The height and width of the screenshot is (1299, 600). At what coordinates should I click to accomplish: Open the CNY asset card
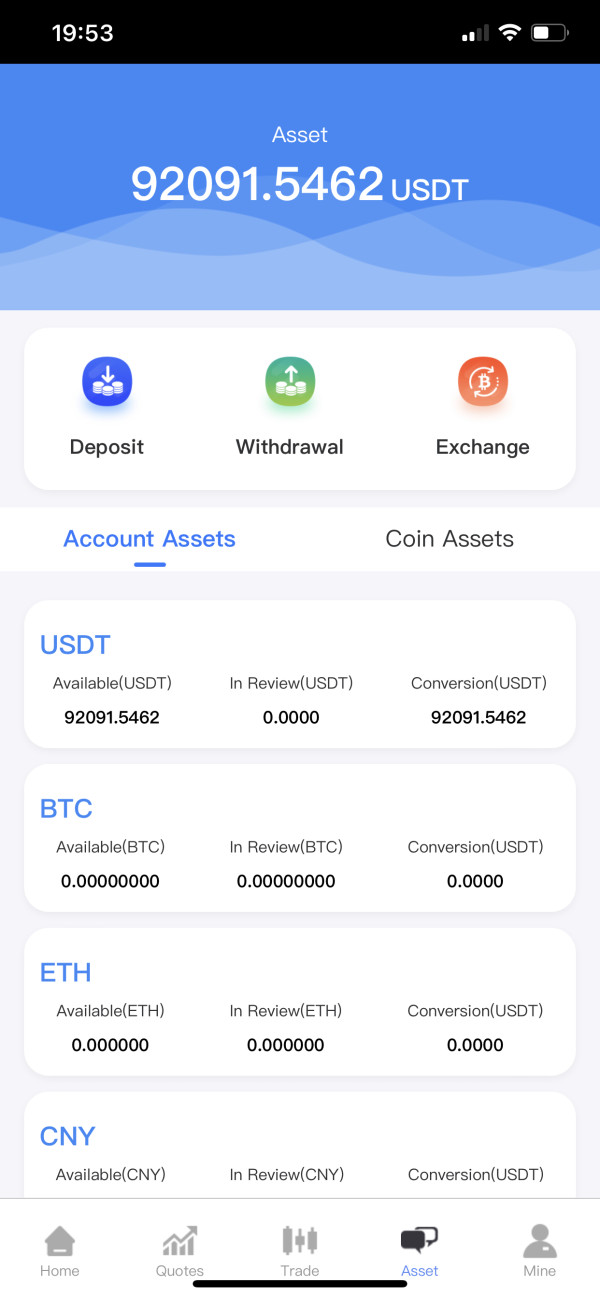click(300, 1144)
